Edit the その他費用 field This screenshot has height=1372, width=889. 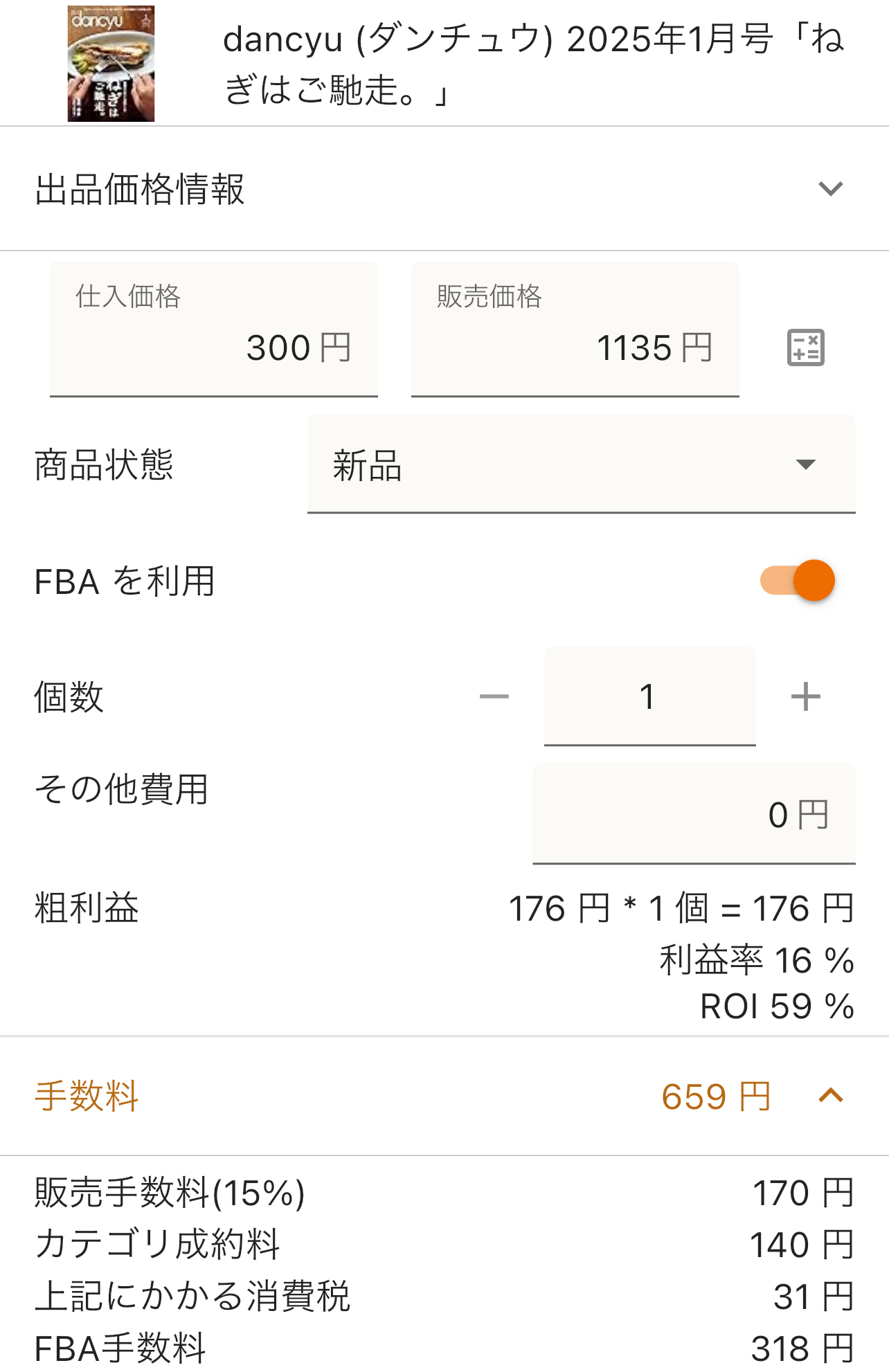click(693, 814)
